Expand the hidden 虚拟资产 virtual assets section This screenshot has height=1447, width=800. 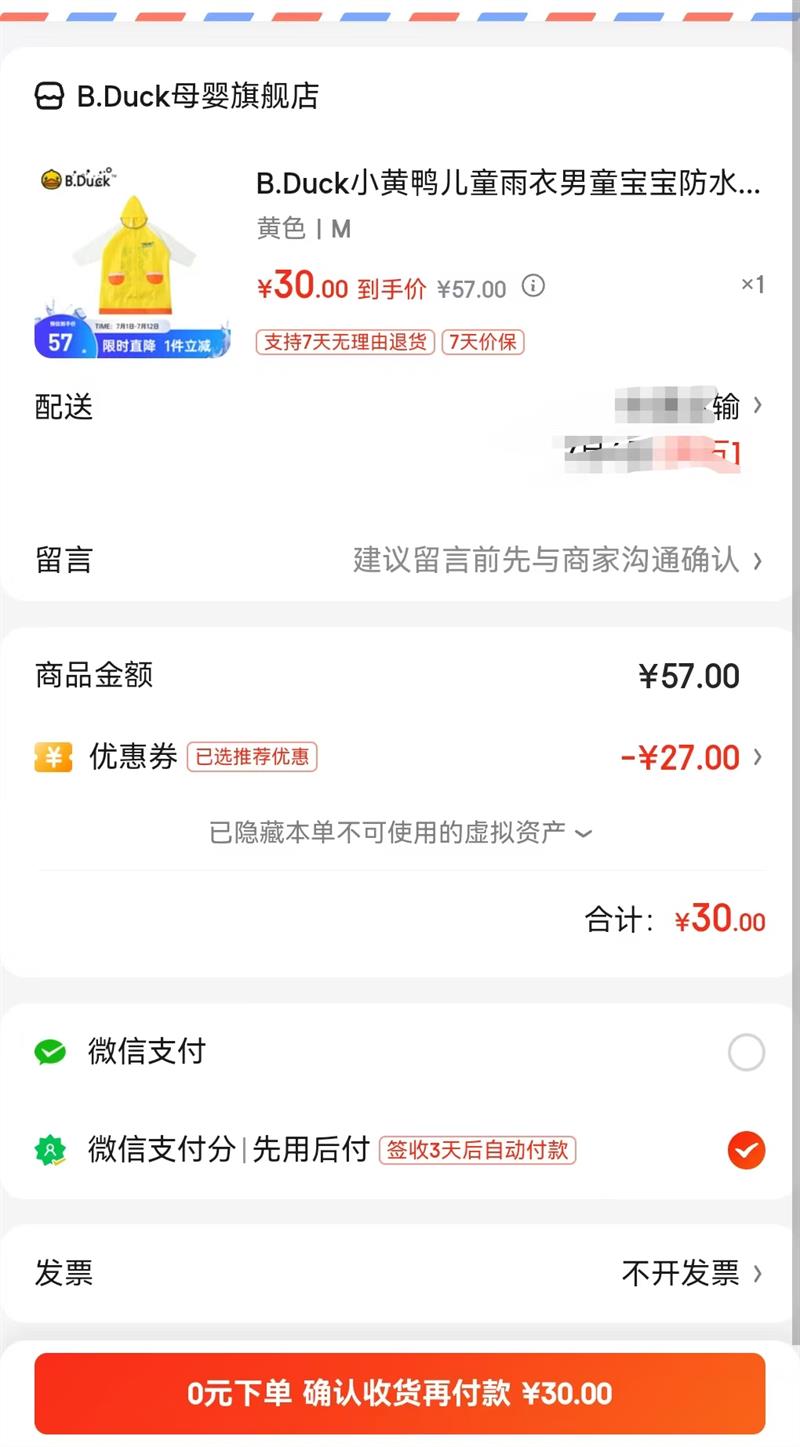[400, 832]
